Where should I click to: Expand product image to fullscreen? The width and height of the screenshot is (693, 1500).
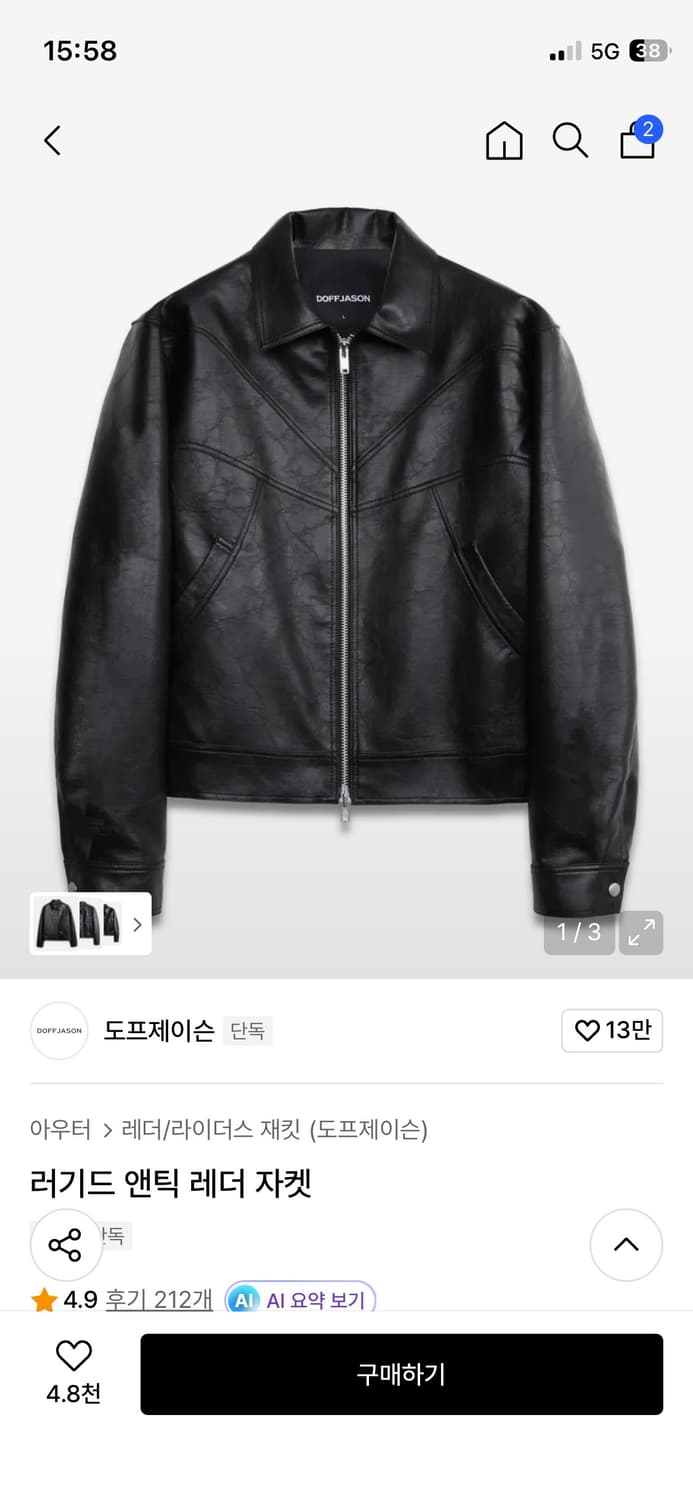(x=641, y=933)
